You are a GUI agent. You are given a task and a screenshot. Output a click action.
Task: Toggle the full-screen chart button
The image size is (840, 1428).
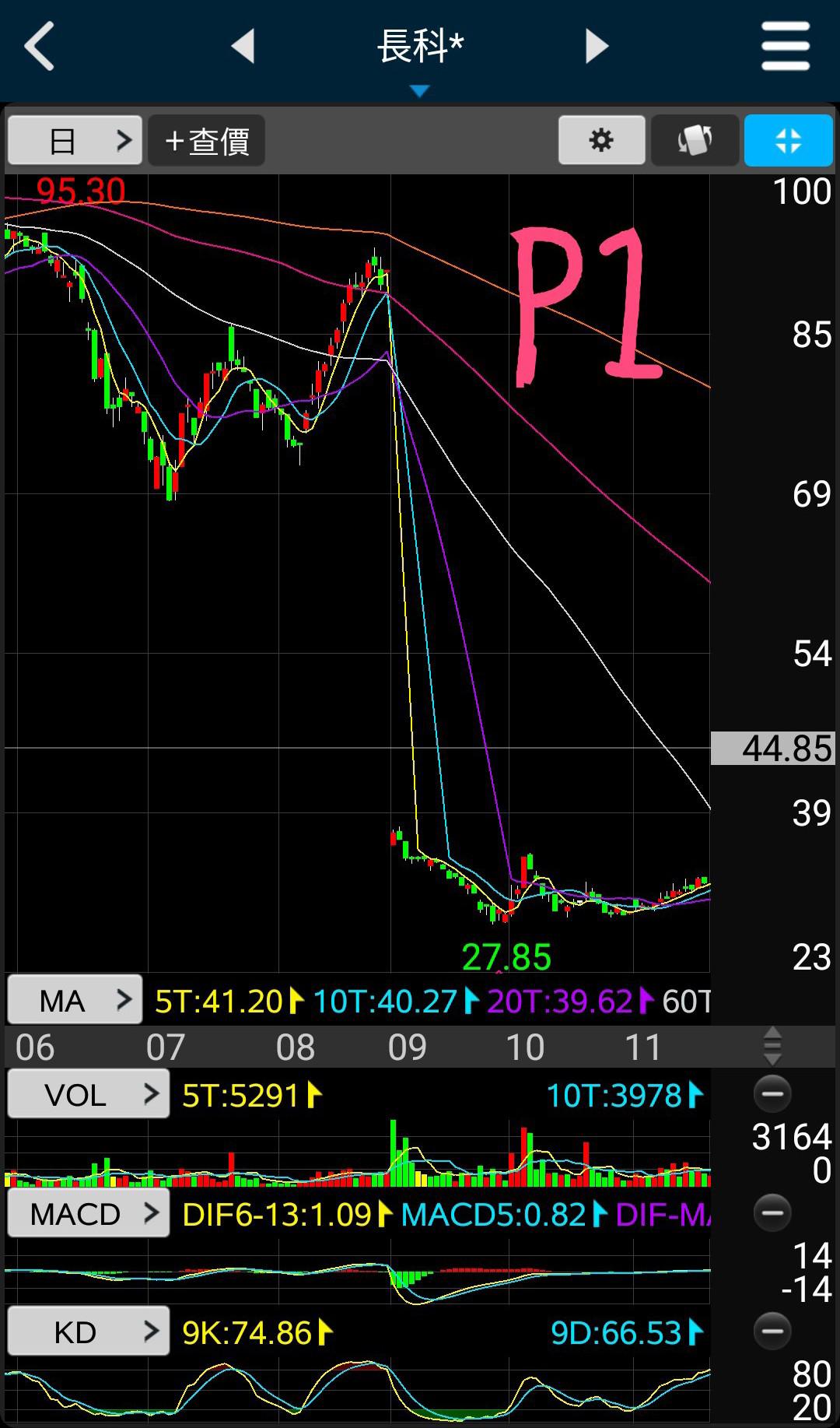pos(788,141)
